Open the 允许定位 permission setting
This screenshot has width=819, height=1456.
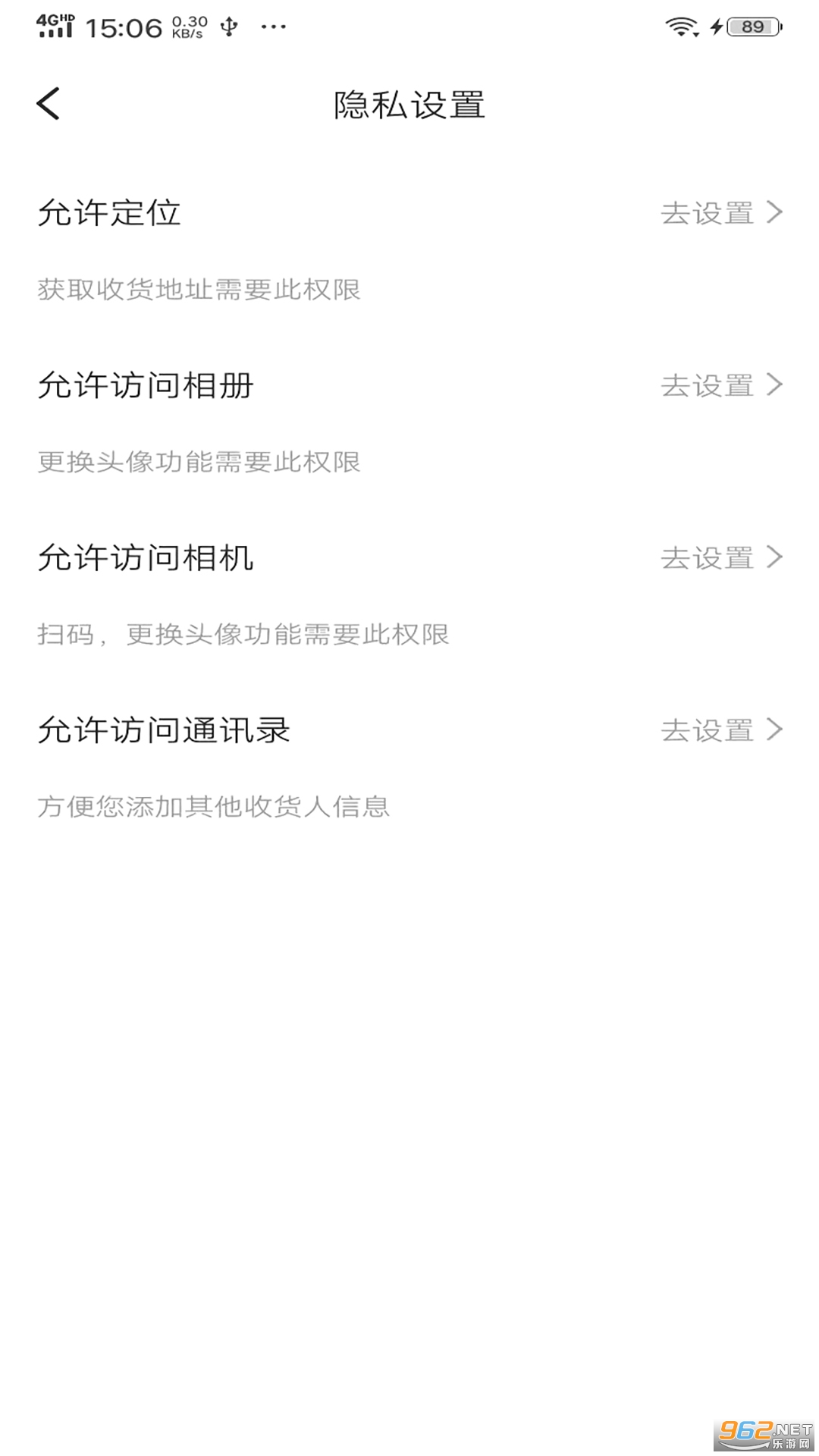click(409, 213)
